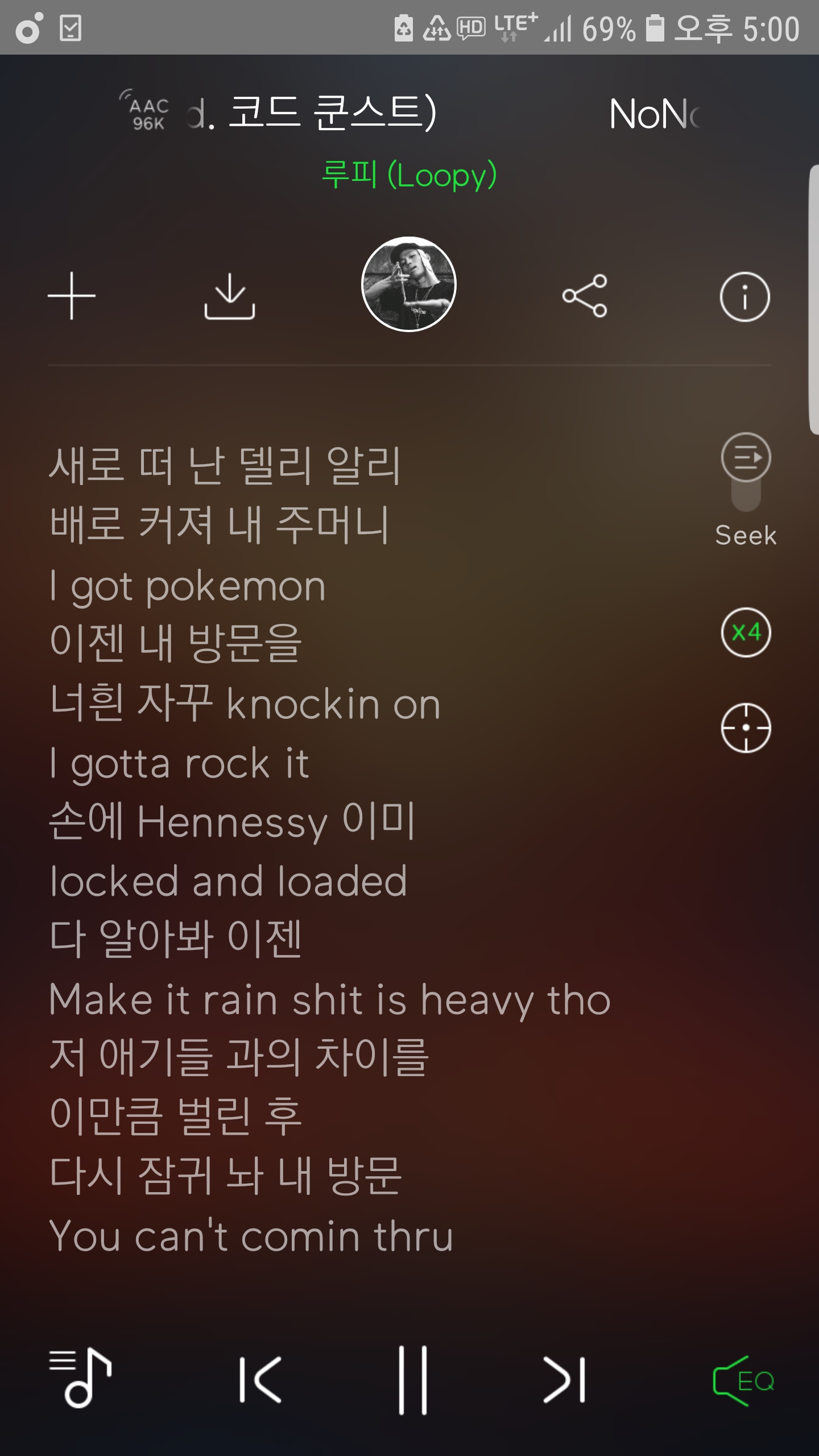This screenshot has height=1456, width=819.
Task: Open the artist's circular album photo
Action: pyautogui.click(x=409, y=284)
